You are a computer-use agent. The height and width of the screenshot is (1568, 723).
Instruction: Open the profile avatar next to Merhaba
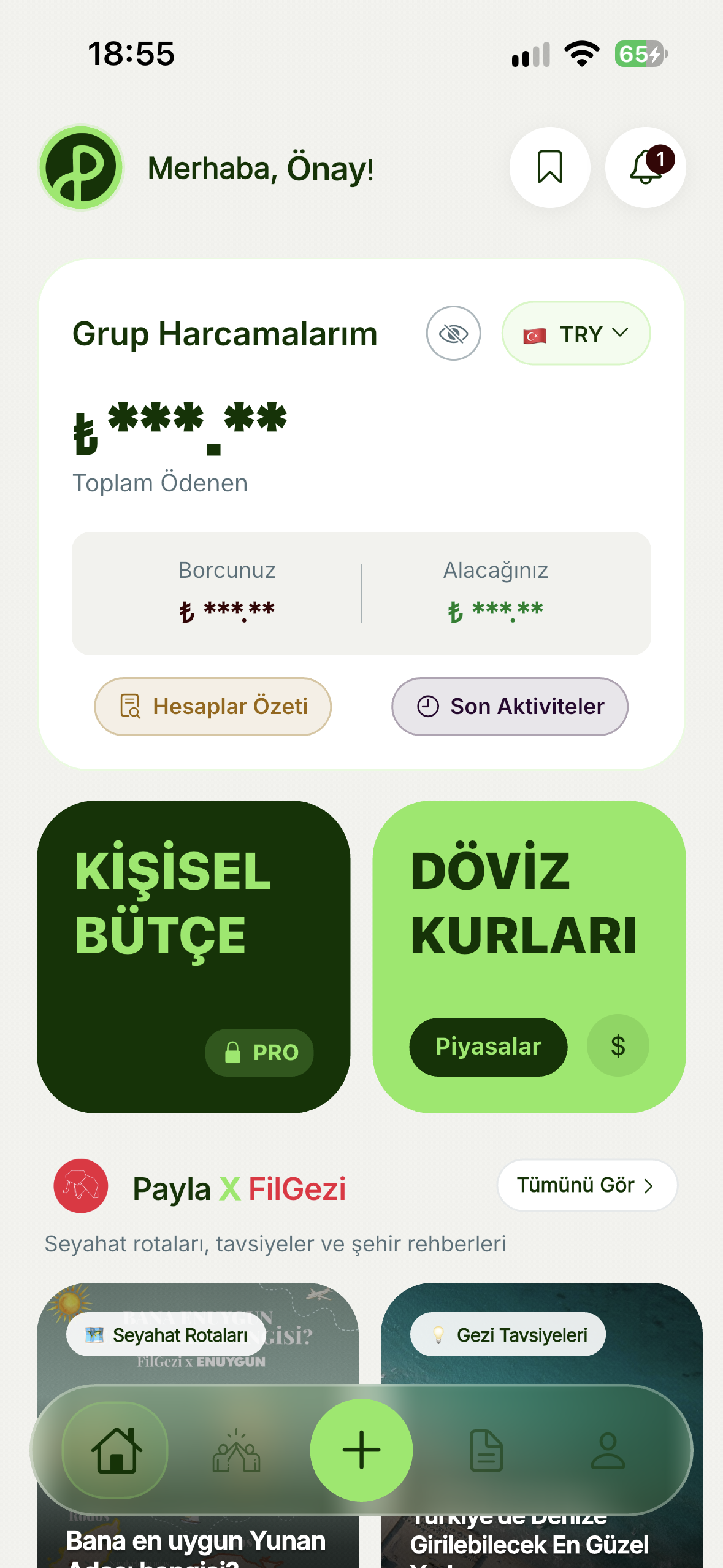[81, 167]
